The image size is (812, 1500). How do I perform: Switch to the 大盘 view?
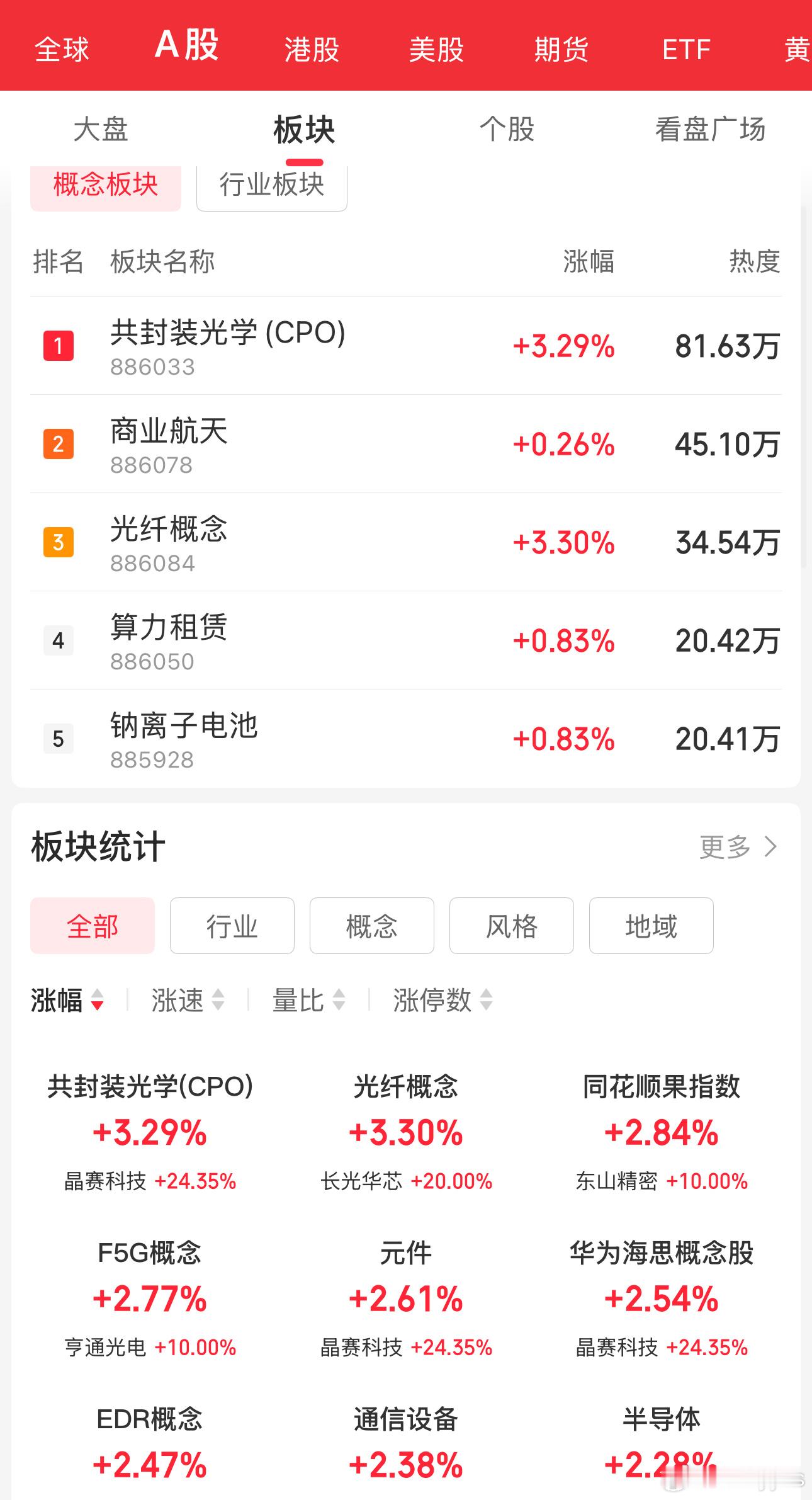103,130
